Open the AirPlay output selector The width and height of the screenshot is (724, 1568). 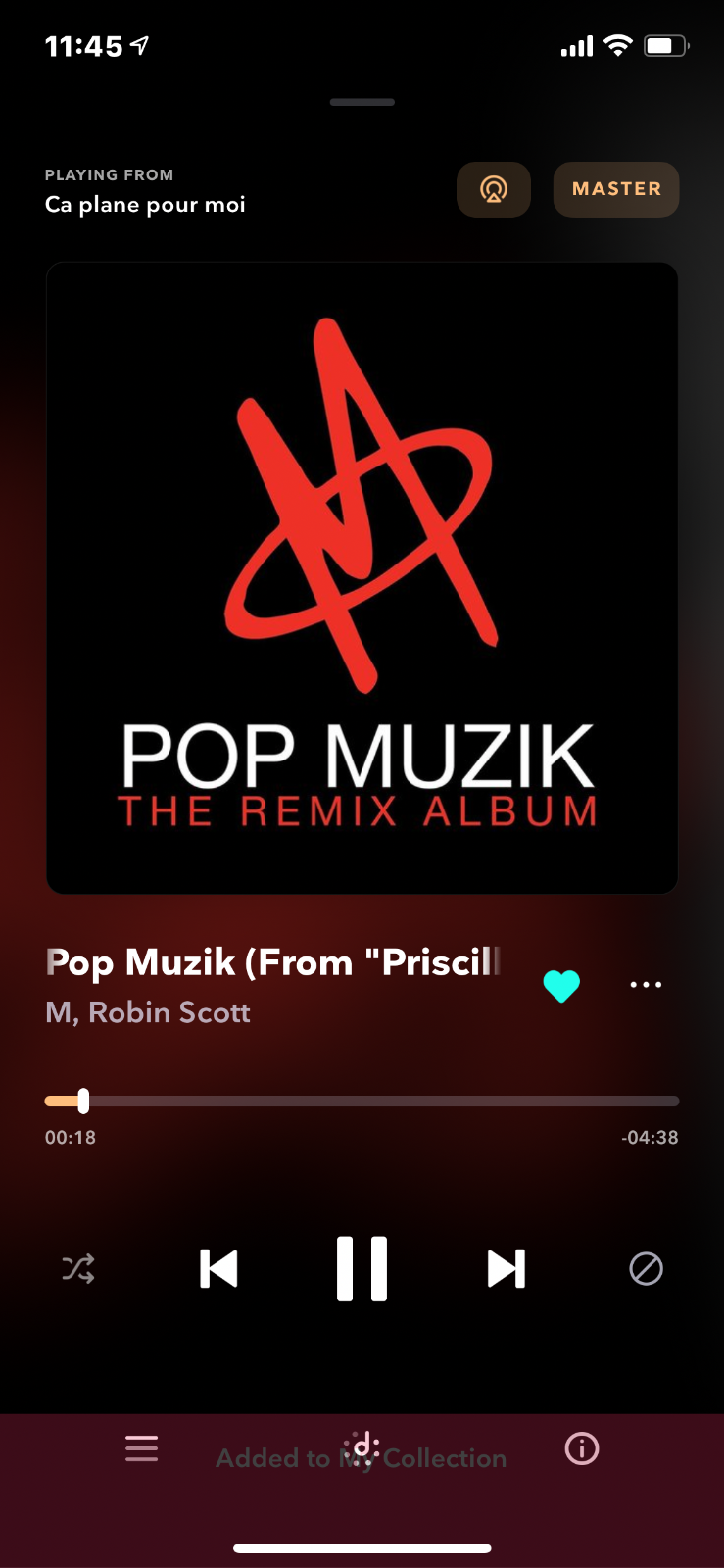pos(494,189)
